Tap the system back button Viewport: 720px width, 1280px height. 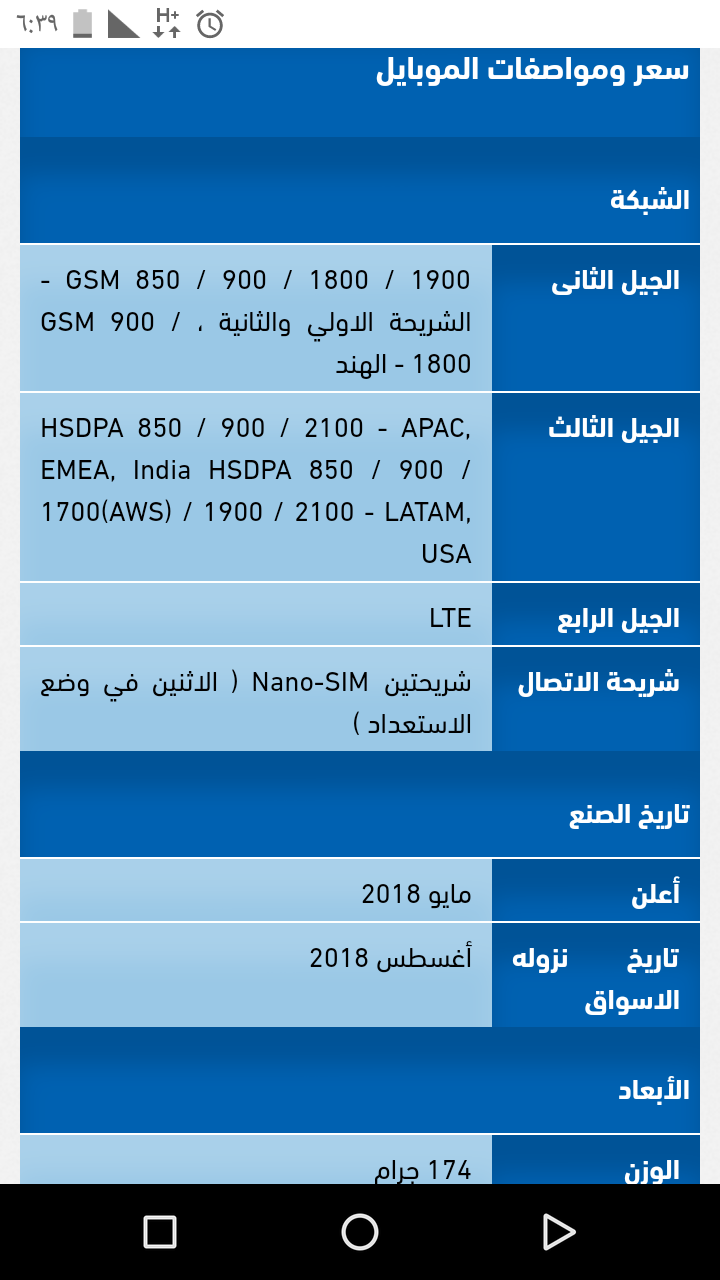click(560, 1232)
